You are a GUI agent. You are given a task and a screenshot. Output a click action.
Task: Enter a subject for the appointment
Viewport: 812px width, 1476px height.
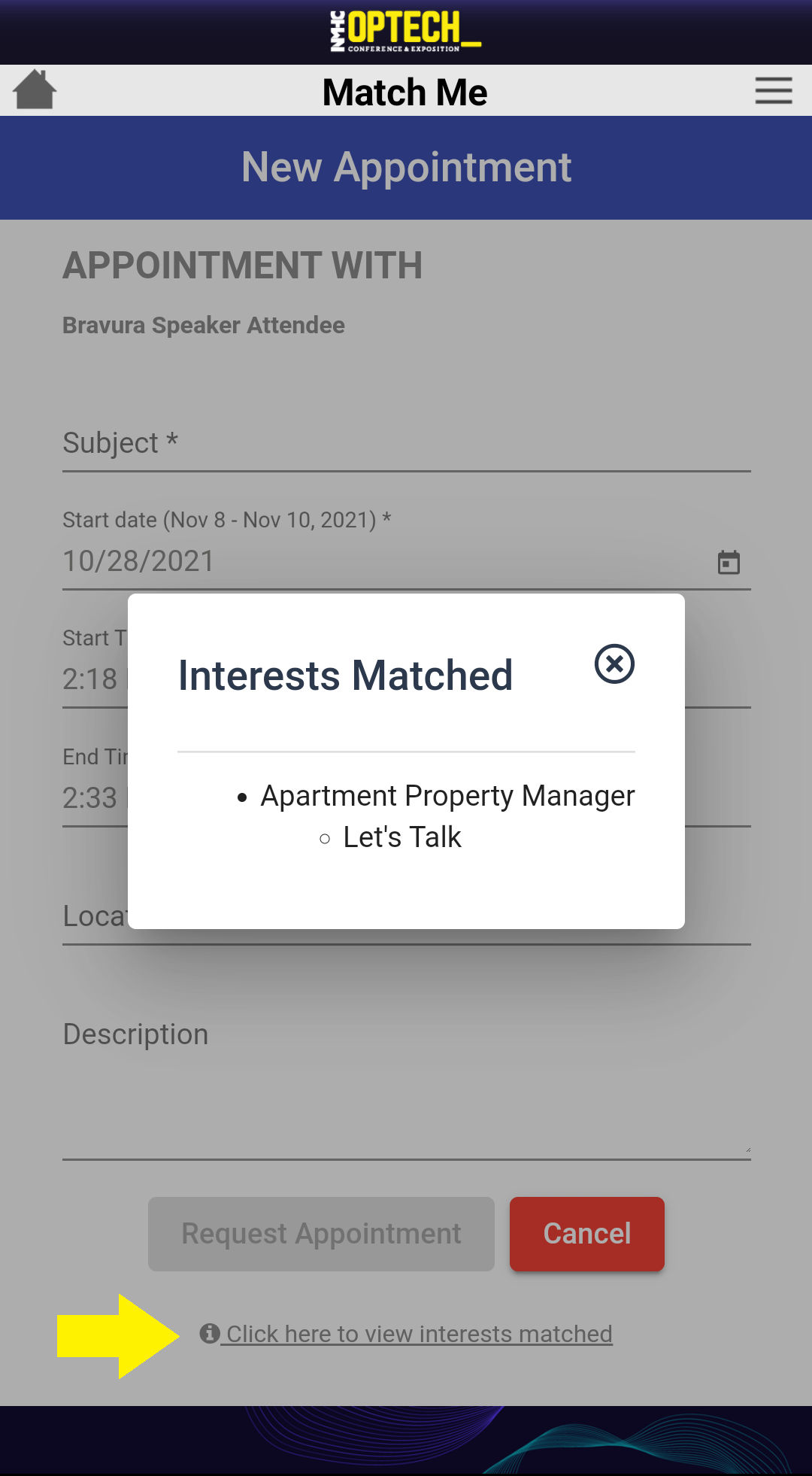coord(407,443)
